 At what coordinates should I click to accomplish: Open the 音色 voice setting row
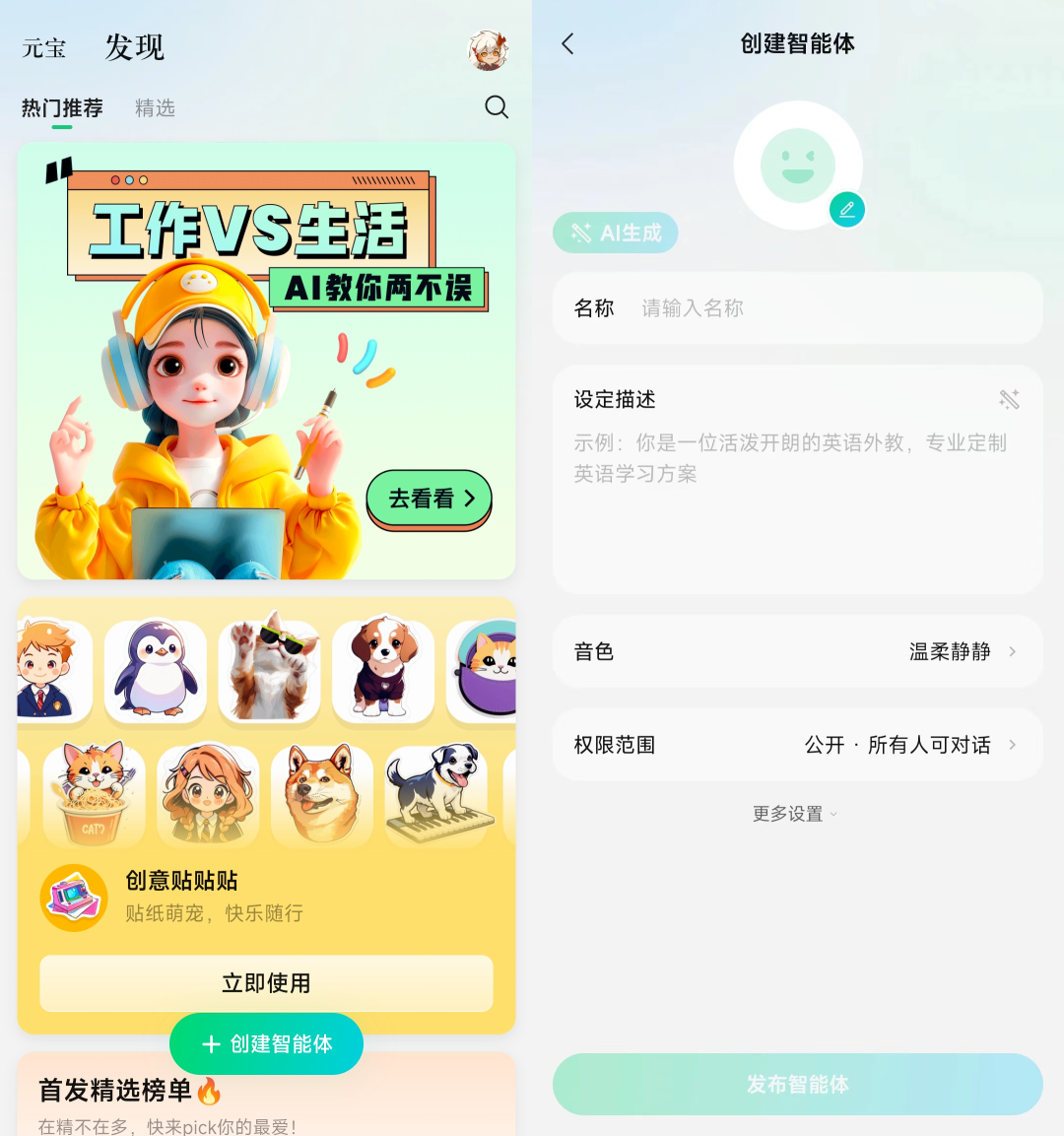796,651
